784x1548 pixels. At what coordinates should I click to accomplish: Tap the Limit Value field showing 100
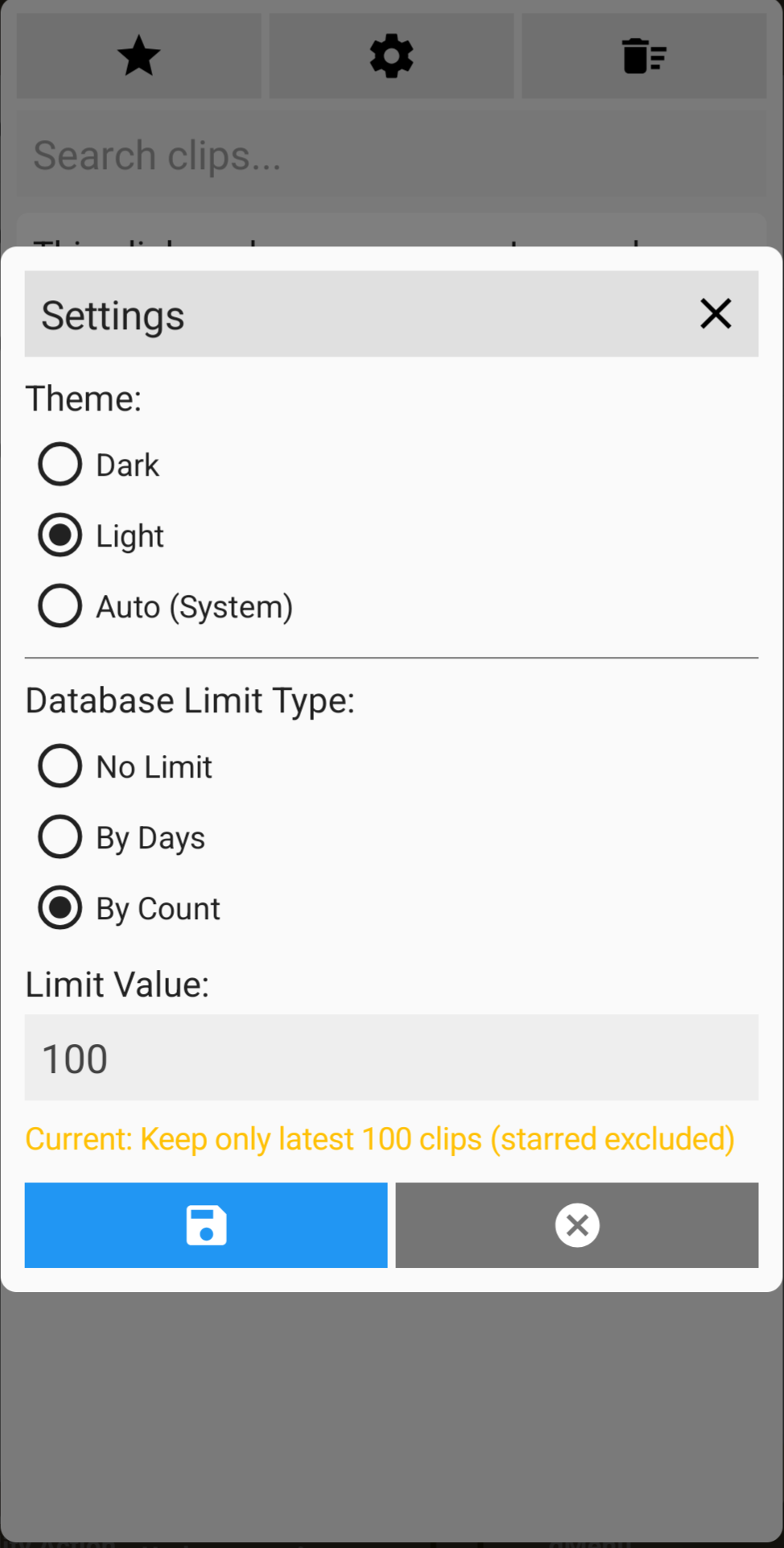[x=391, y=1058]
